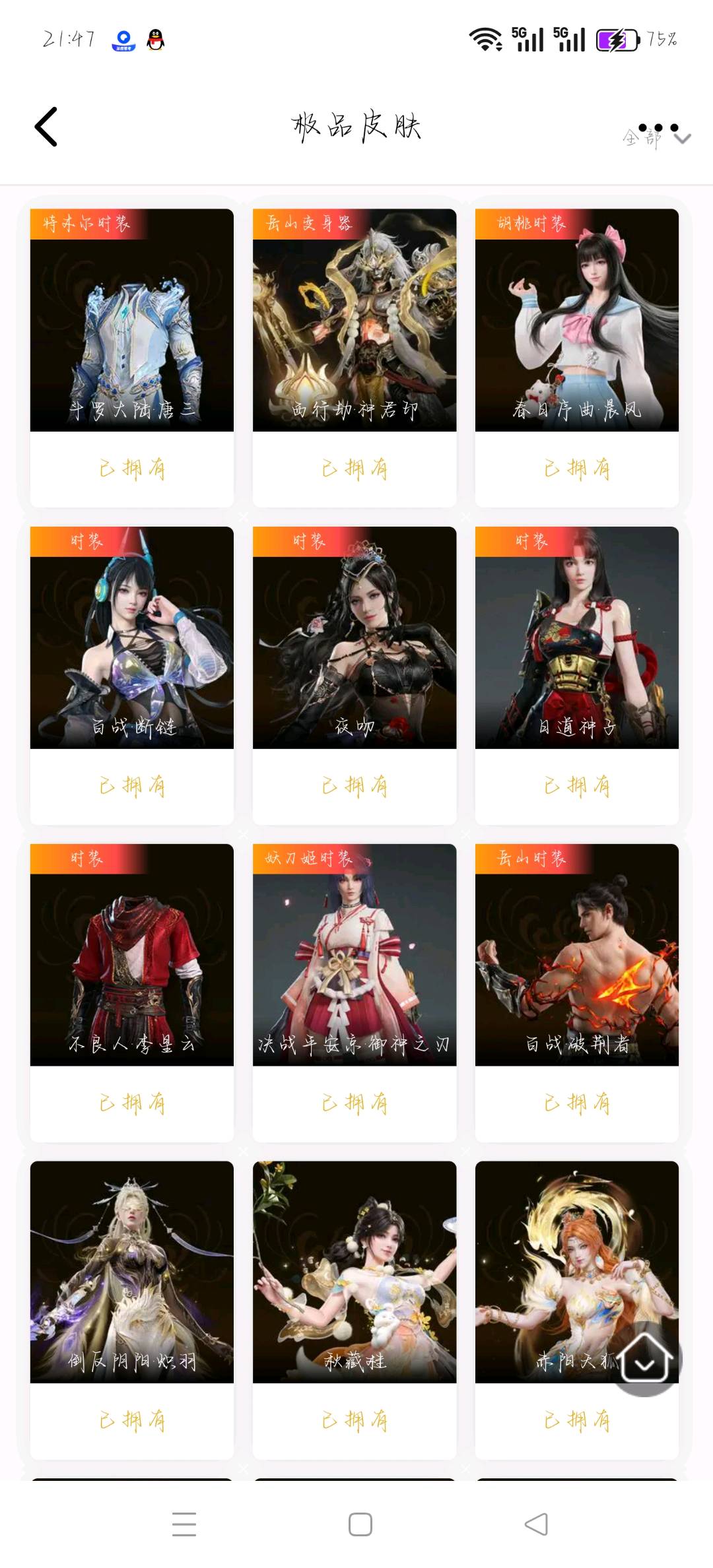Open the system recent apps menu
This screenshot has height=1568, width=713.
[x=184, y=1524]
